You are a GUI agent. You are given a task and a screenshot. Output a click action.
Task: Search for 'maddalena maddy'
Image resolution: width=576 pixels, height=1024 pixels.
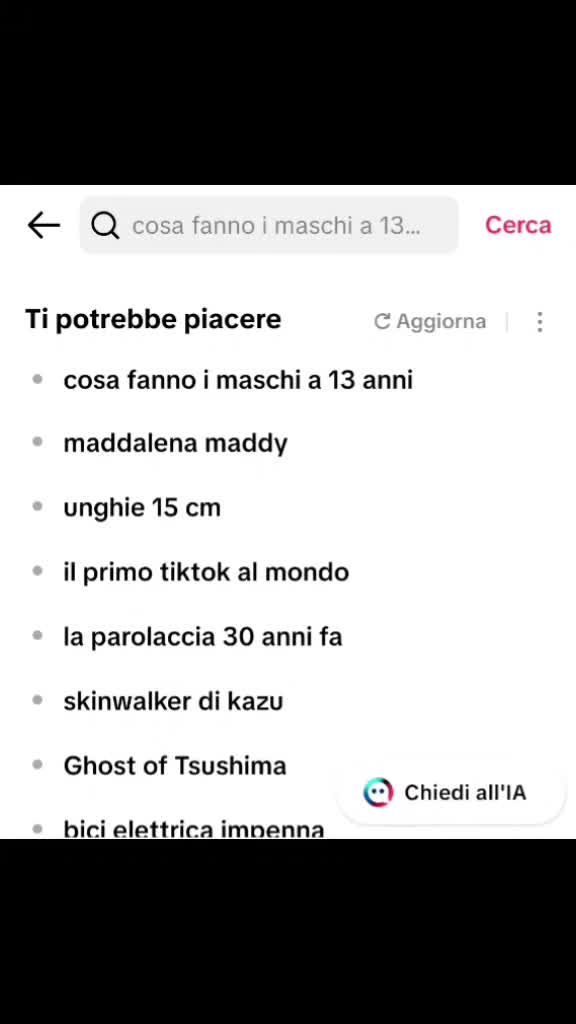tap(176, 443)
